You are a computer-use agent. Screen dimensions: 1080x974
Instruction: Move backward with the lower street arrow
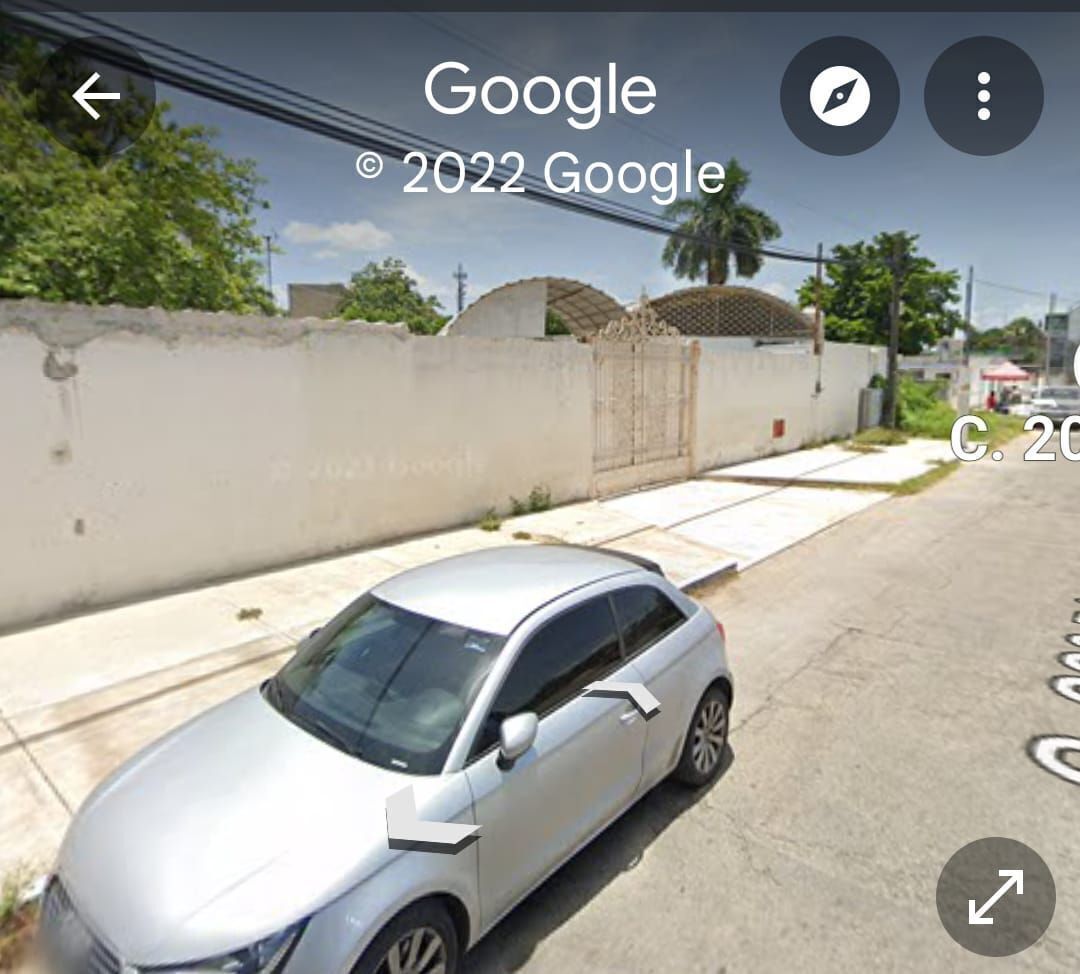428,823
